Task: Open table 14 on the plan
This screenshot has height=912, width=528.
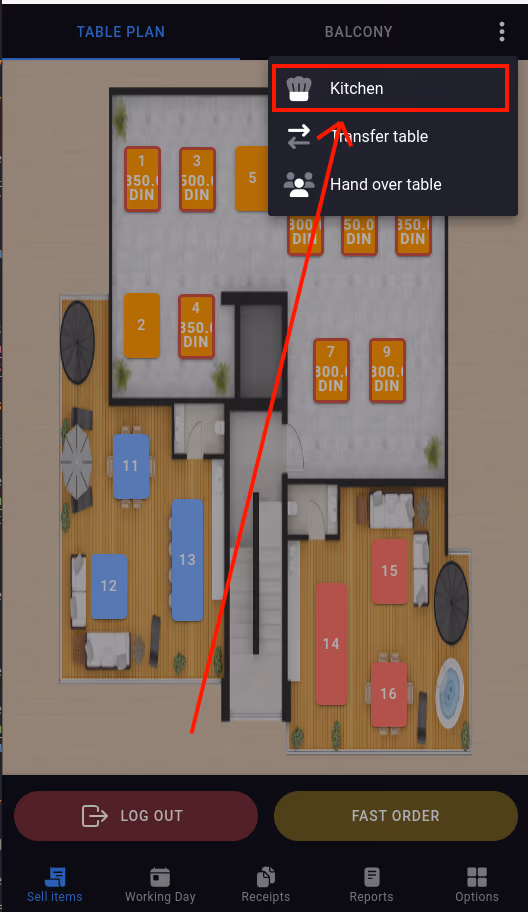Action: pos(331,644)
